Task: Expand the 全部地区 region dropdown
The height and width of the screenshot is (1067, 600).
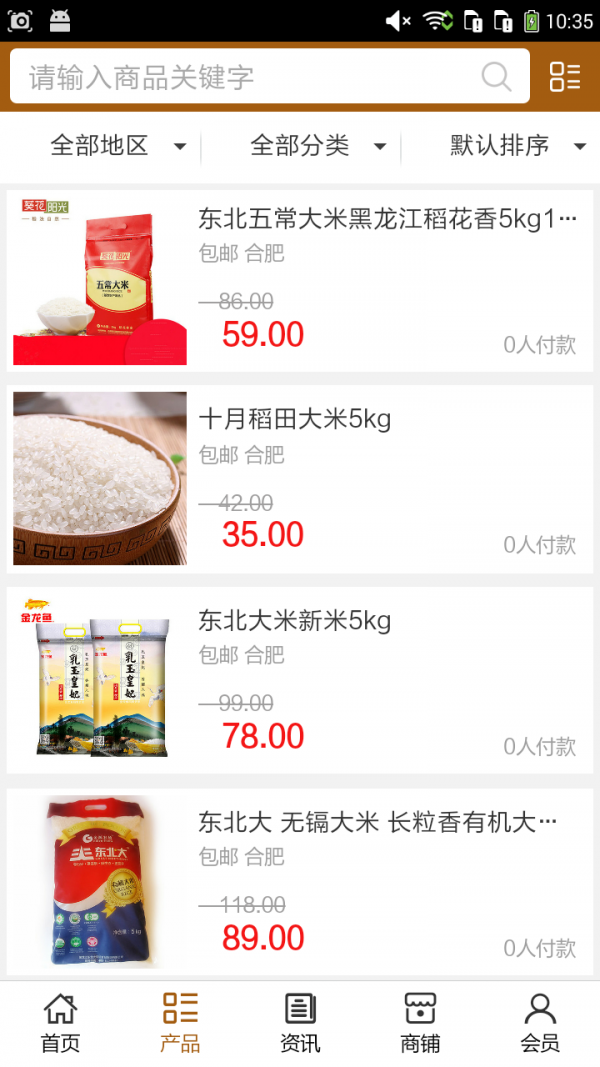Action: point(118,146)
